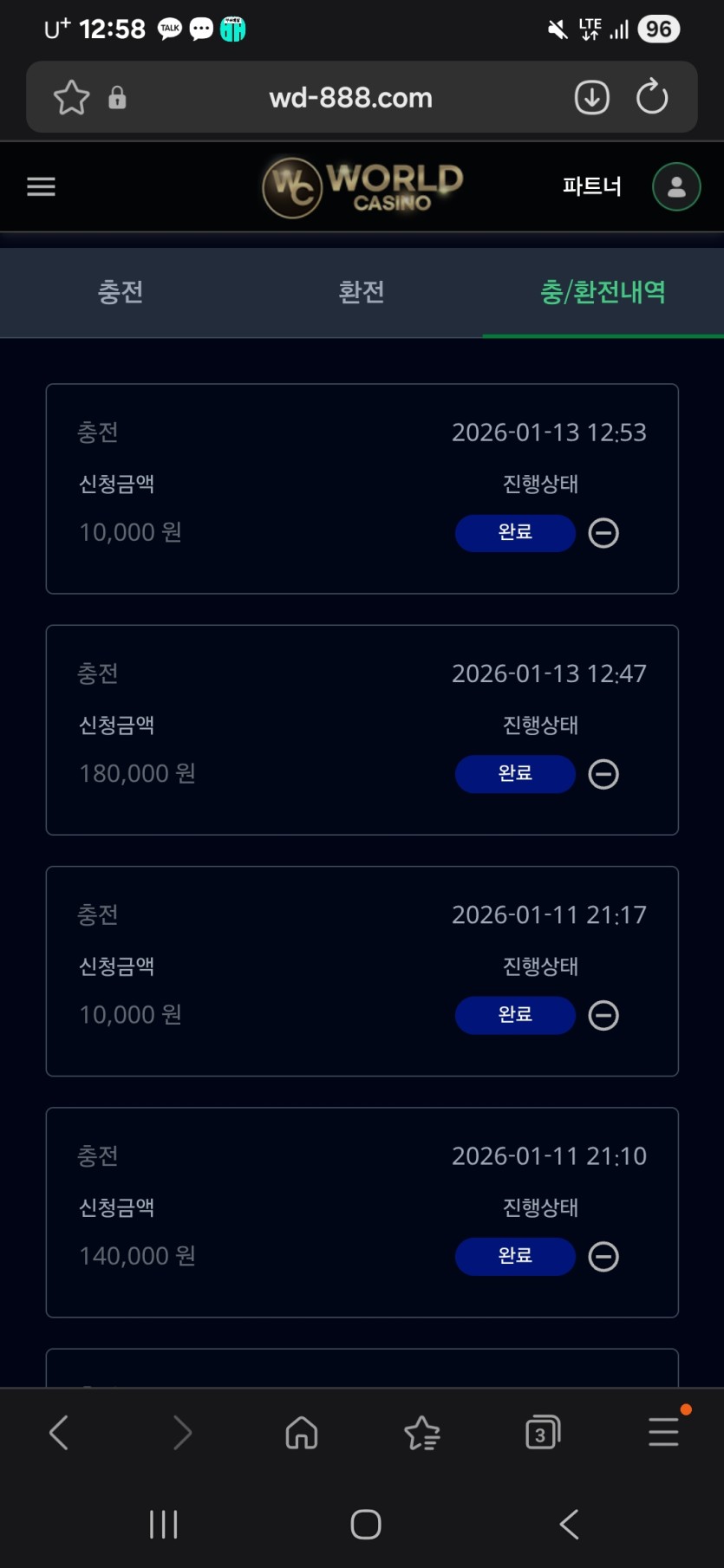Screen dimensions: 724x1568
Task: Tap the address bar URL
Action: [x=350, y=98]
